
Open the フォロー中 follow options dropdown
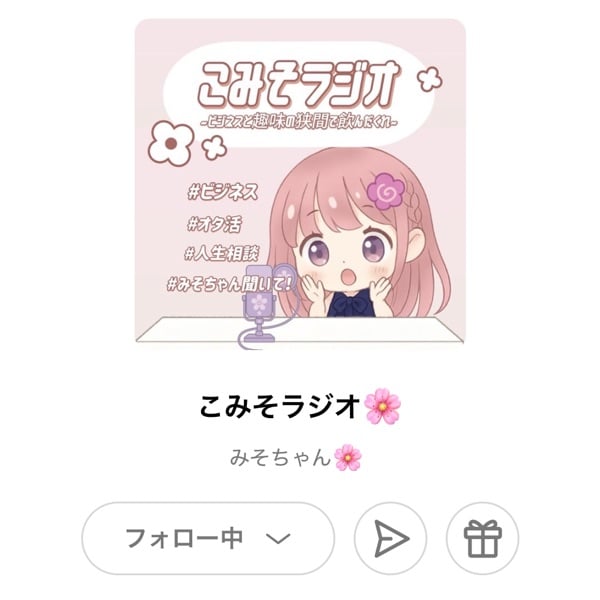pos(207,539)
